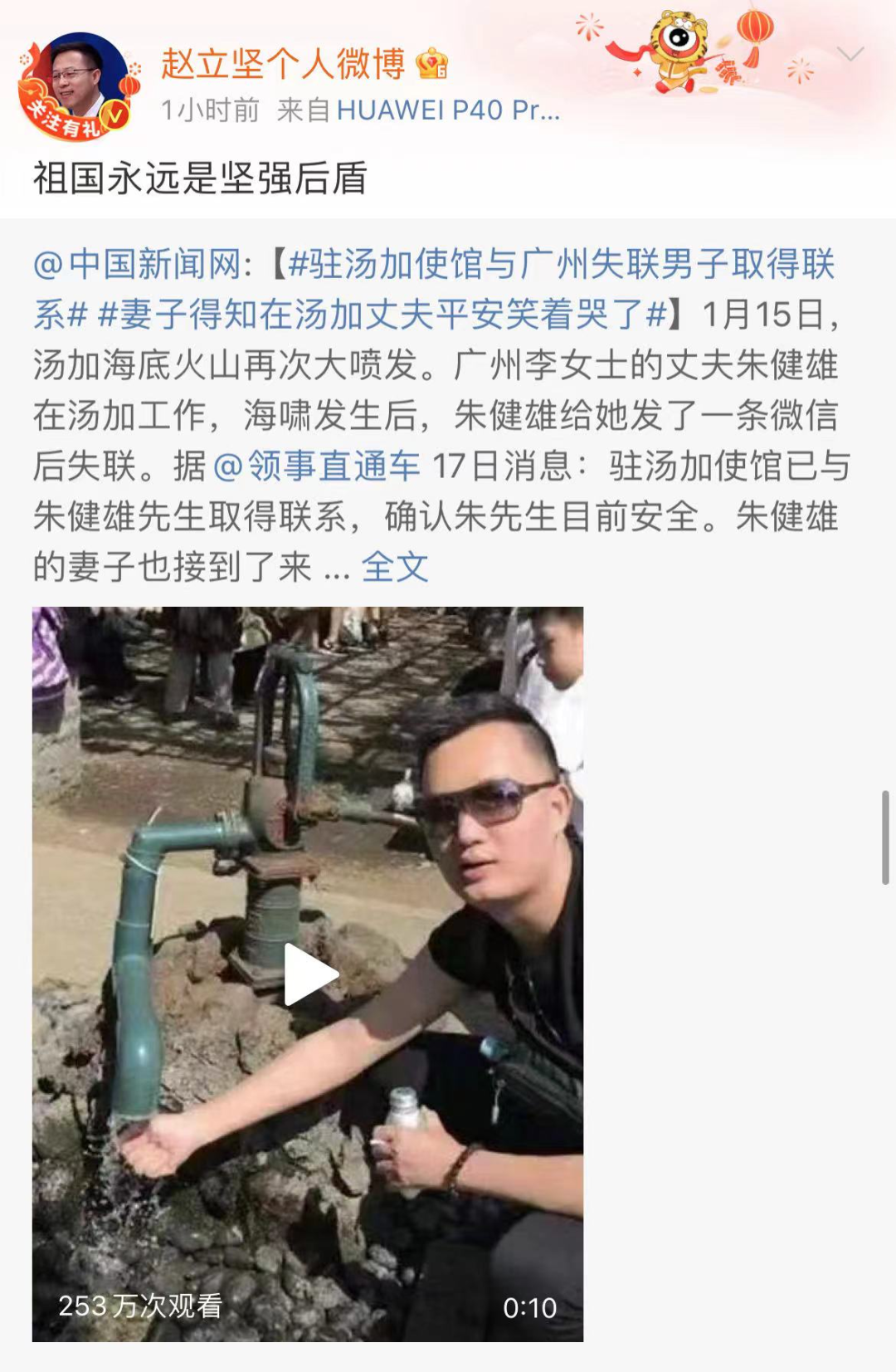Viewport: 896px width, 1372px height.
Task: Open hashtag #妻子得知在汤加丈夫平安笑着哭了#
Action: (382, 315)
